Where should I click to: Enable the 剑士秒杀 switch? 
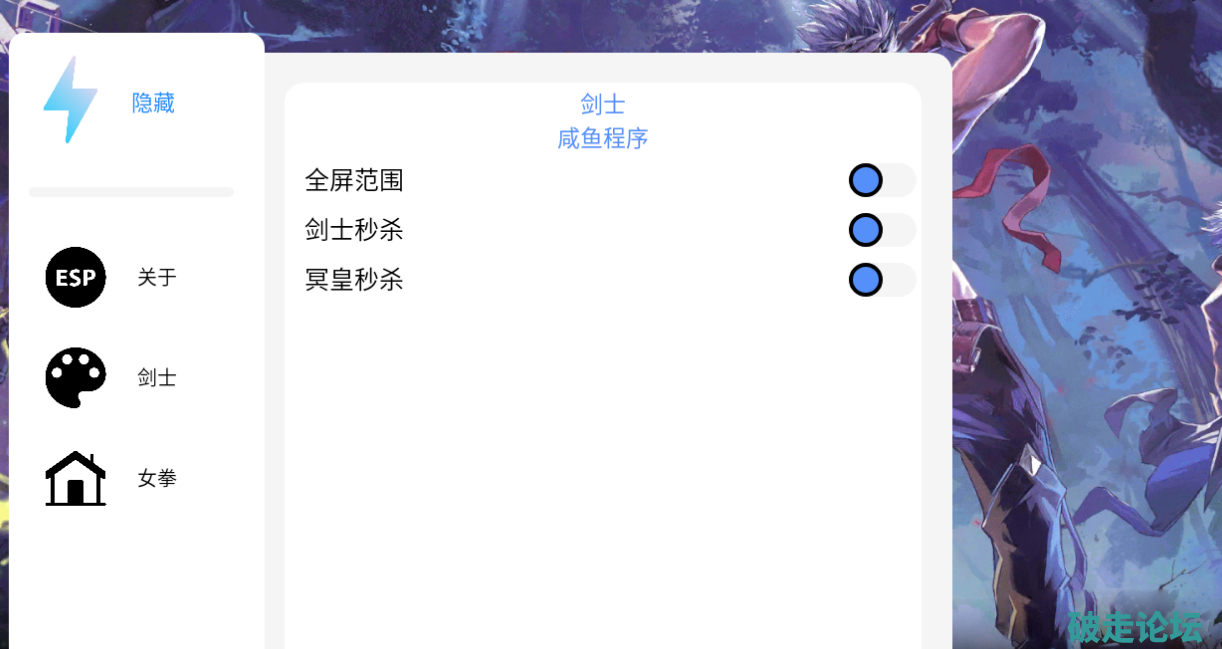click(x=881, y=230)
